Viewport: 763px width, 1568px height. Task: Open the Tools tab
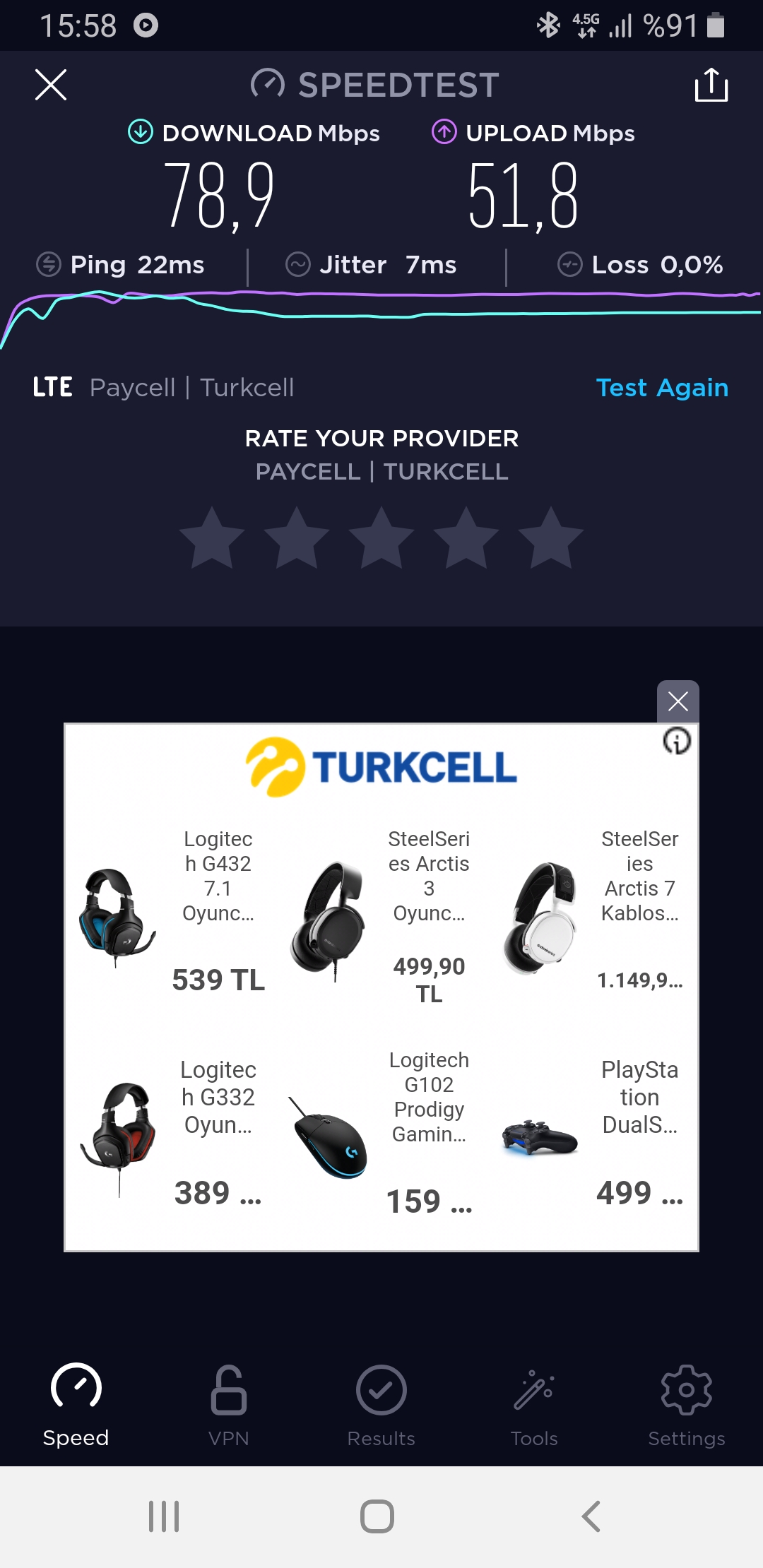tap(534, 1406)
